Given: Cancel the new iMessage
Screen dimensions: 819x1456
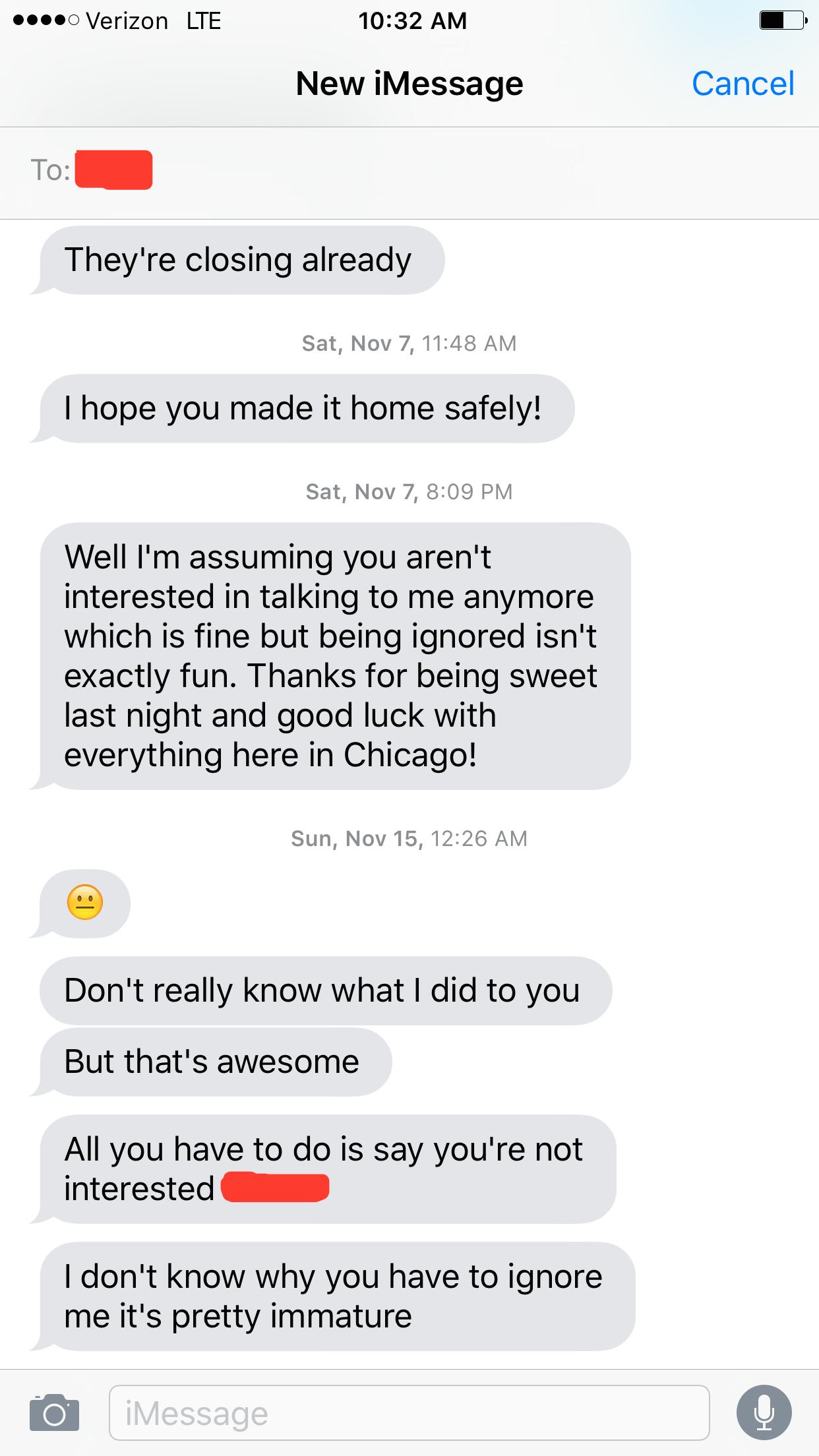Looking at the screenshot, I should point(743,84).
